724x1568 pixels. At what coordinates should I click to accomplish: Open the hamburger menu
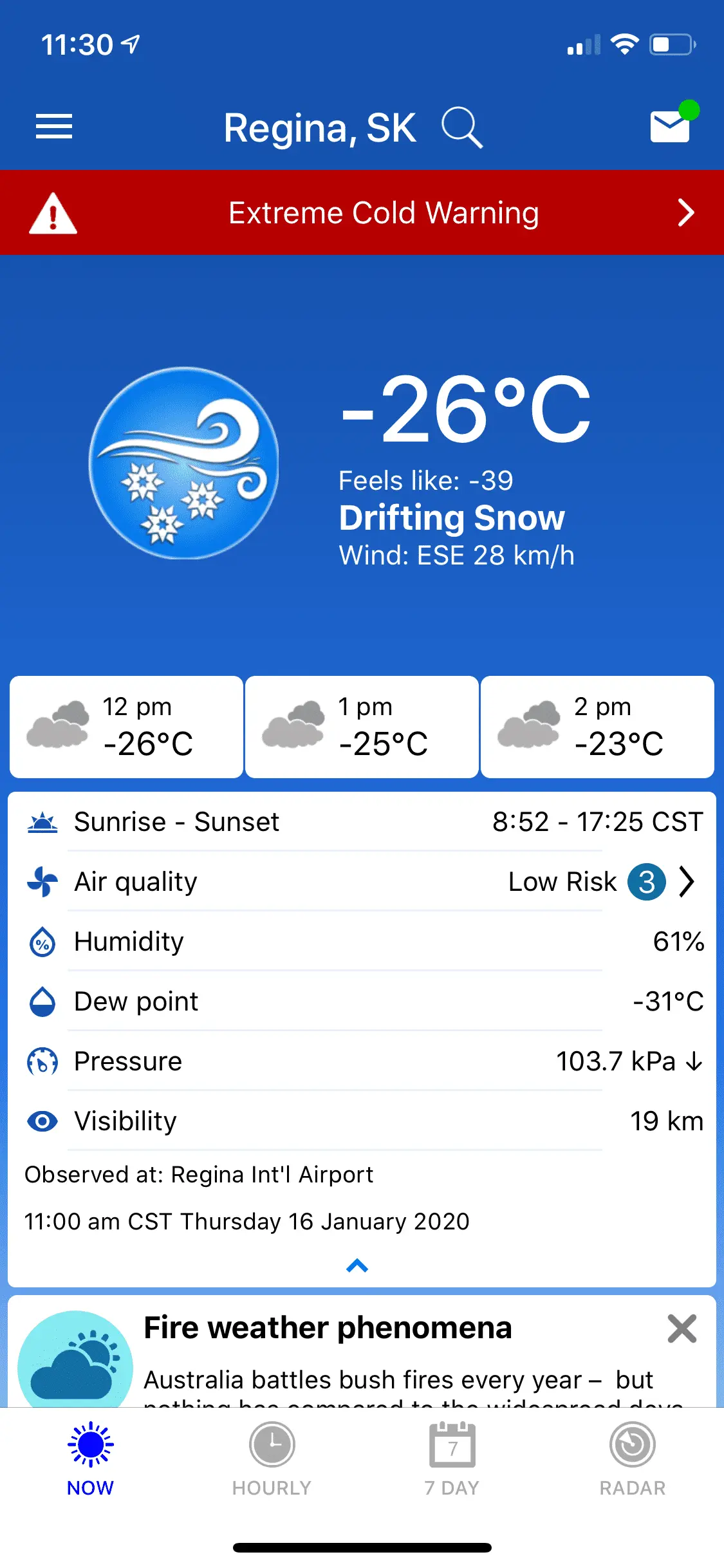tap(54, 126)
